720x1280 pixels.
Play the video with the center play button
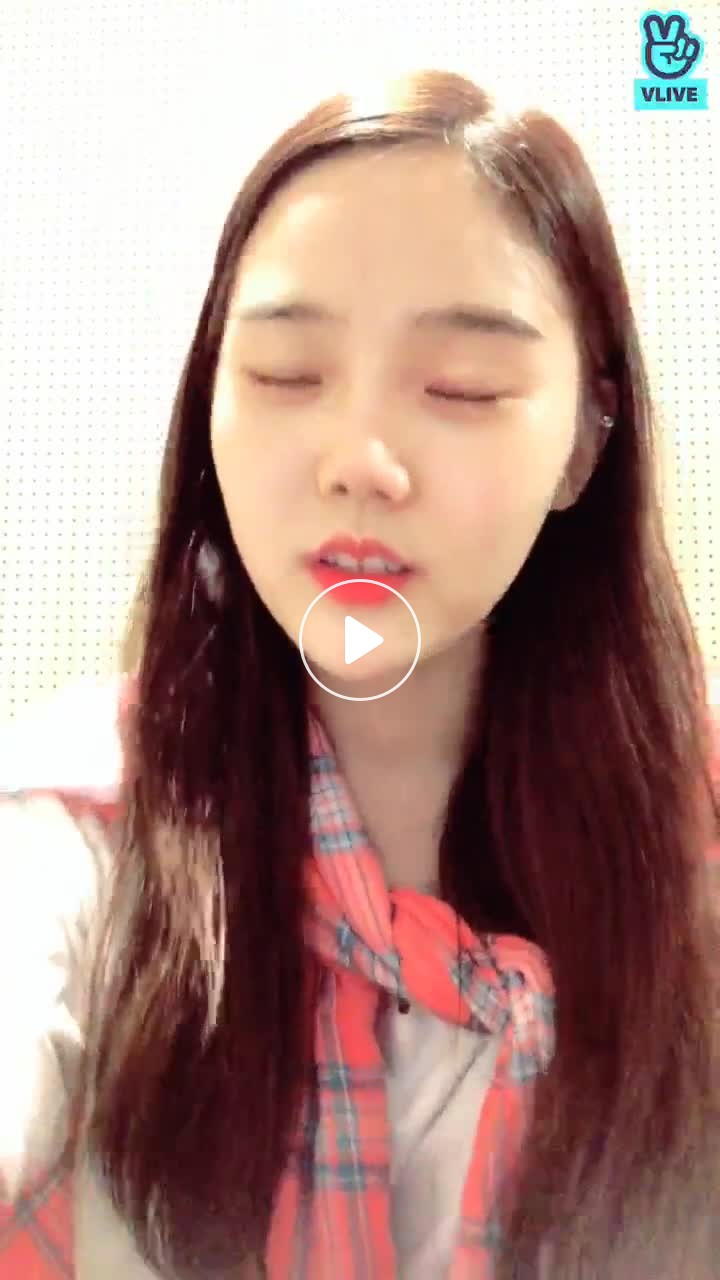(x=360, y=640)
